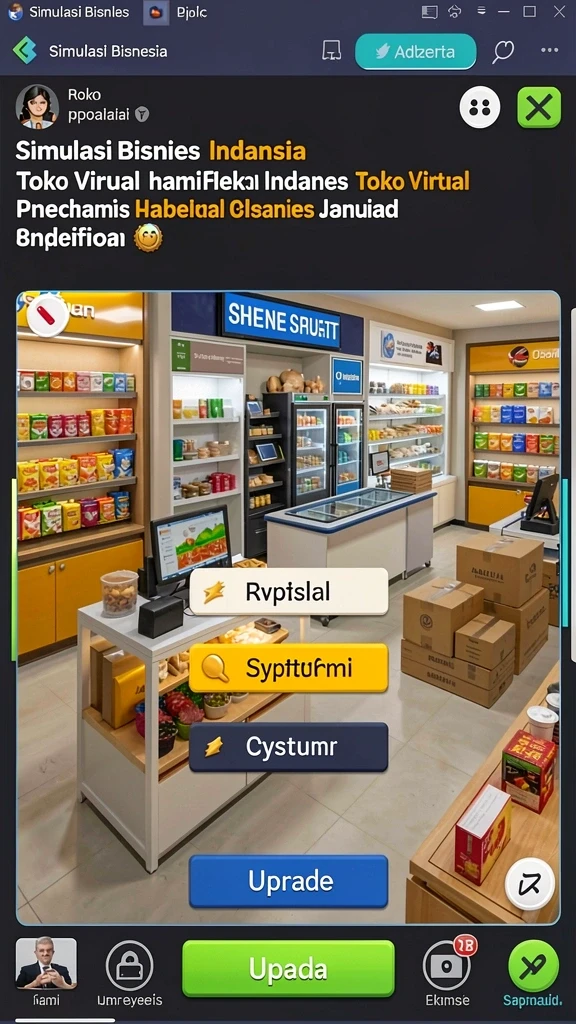
Task: Tap the dark Cystumr button
Action: (289, 746)
